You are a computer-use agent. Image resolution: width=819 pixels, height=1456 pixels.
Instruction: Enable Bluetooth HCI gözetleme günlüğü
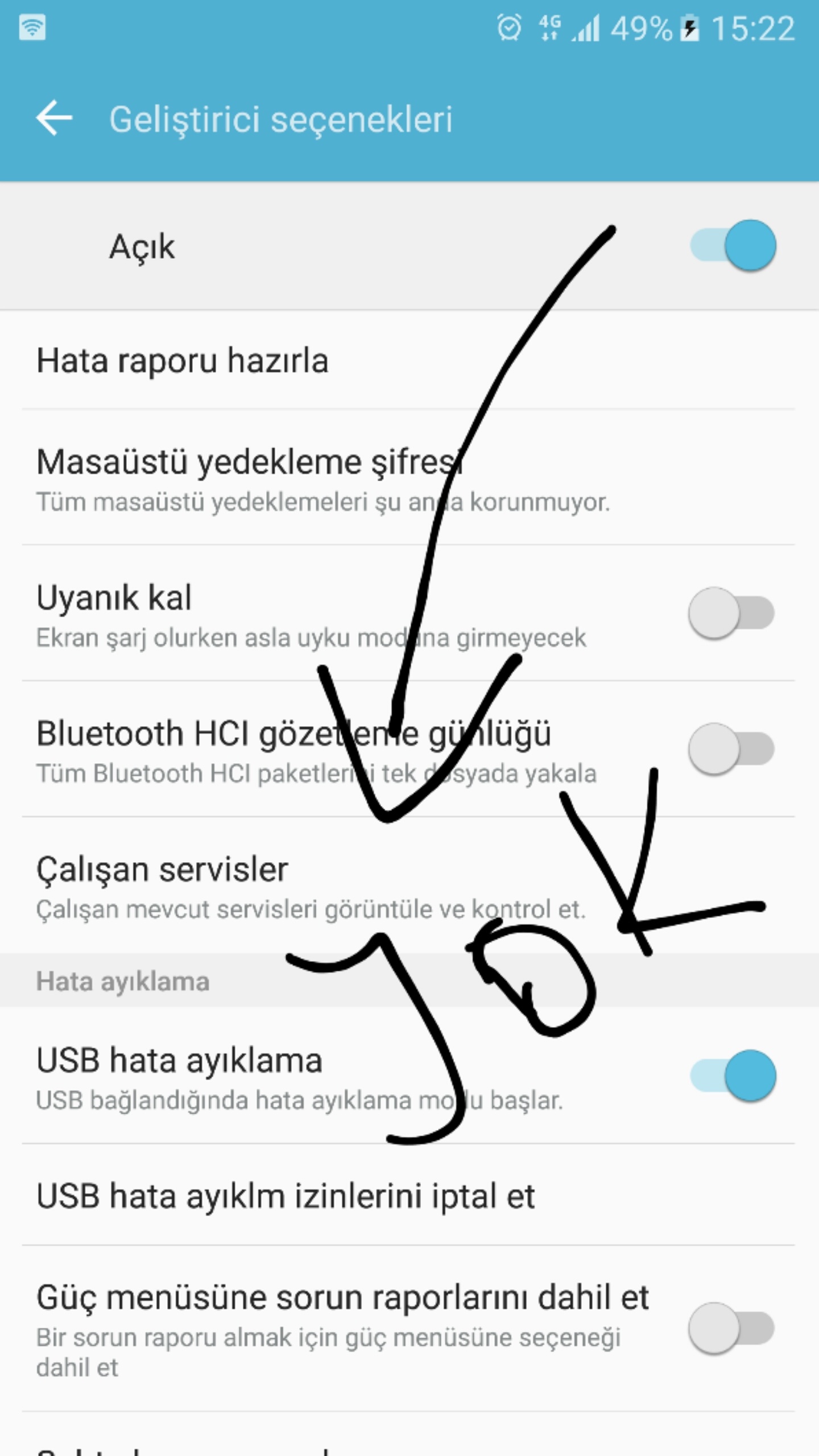click(731, 749)
